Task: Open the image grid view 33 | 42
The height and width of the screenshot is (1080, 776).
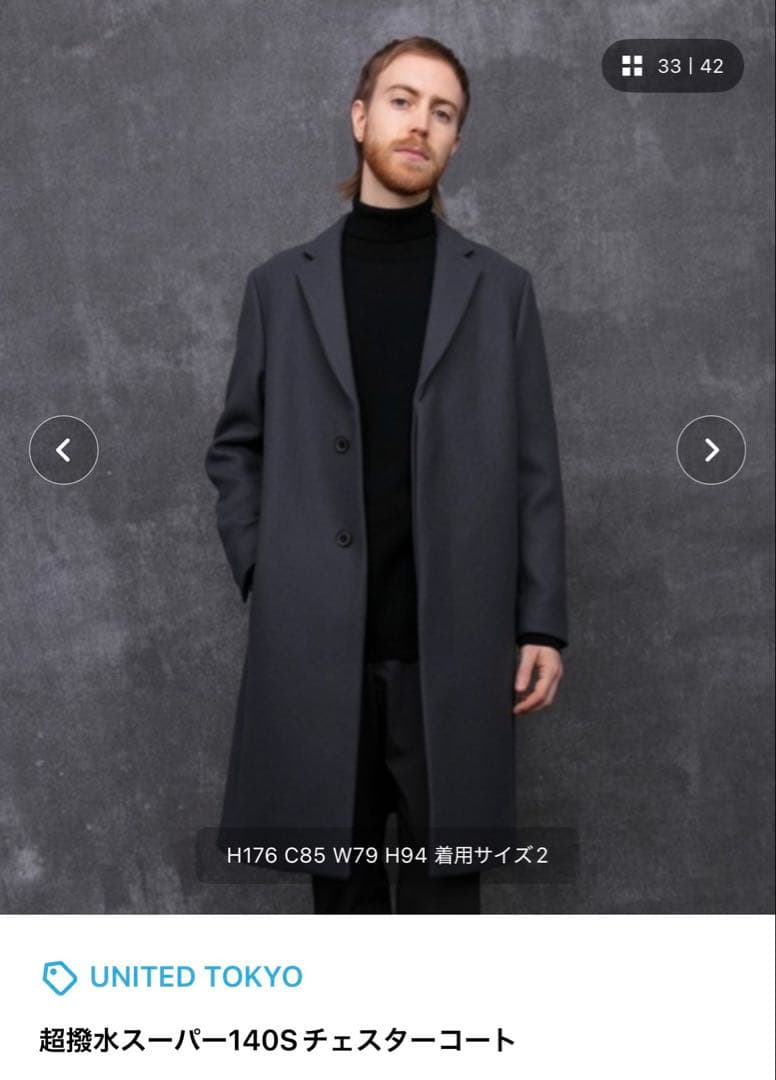Action: 672,66
